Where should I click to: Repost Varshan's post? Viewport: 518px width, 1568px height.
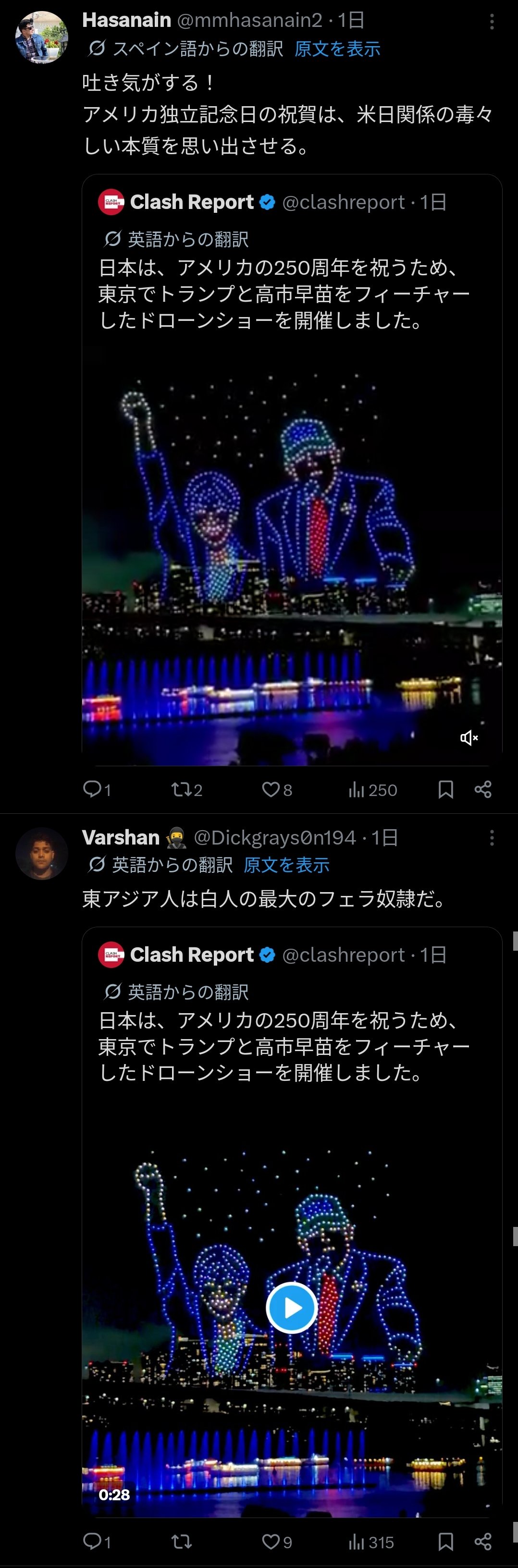point(181,1542)
